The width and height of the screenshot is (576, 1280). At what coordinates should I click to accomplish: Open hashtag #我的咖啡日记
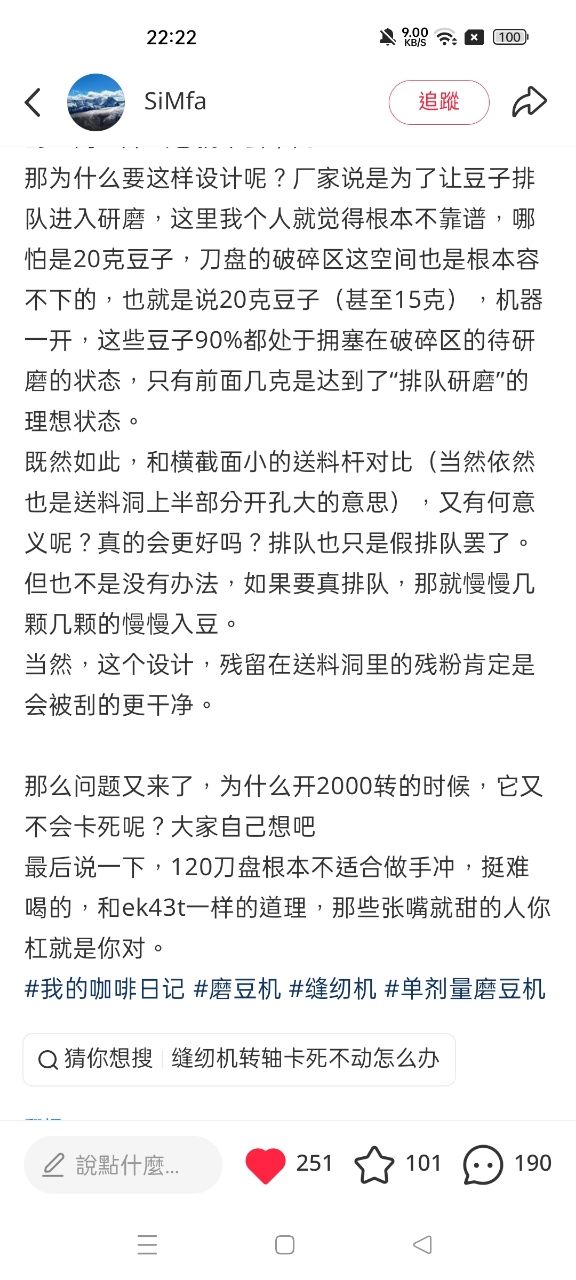[x=105, y=990]
